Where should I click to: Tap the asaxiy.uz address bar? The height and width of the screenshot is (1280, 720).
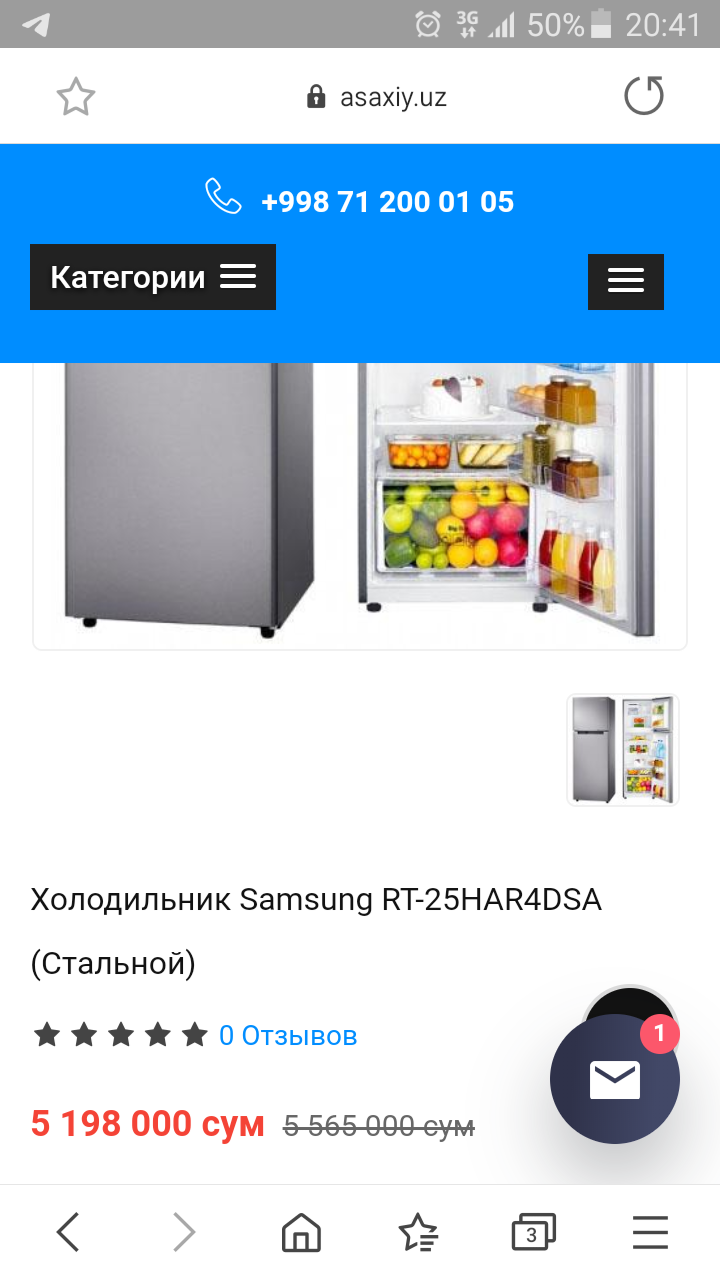(x=377, y=97)
